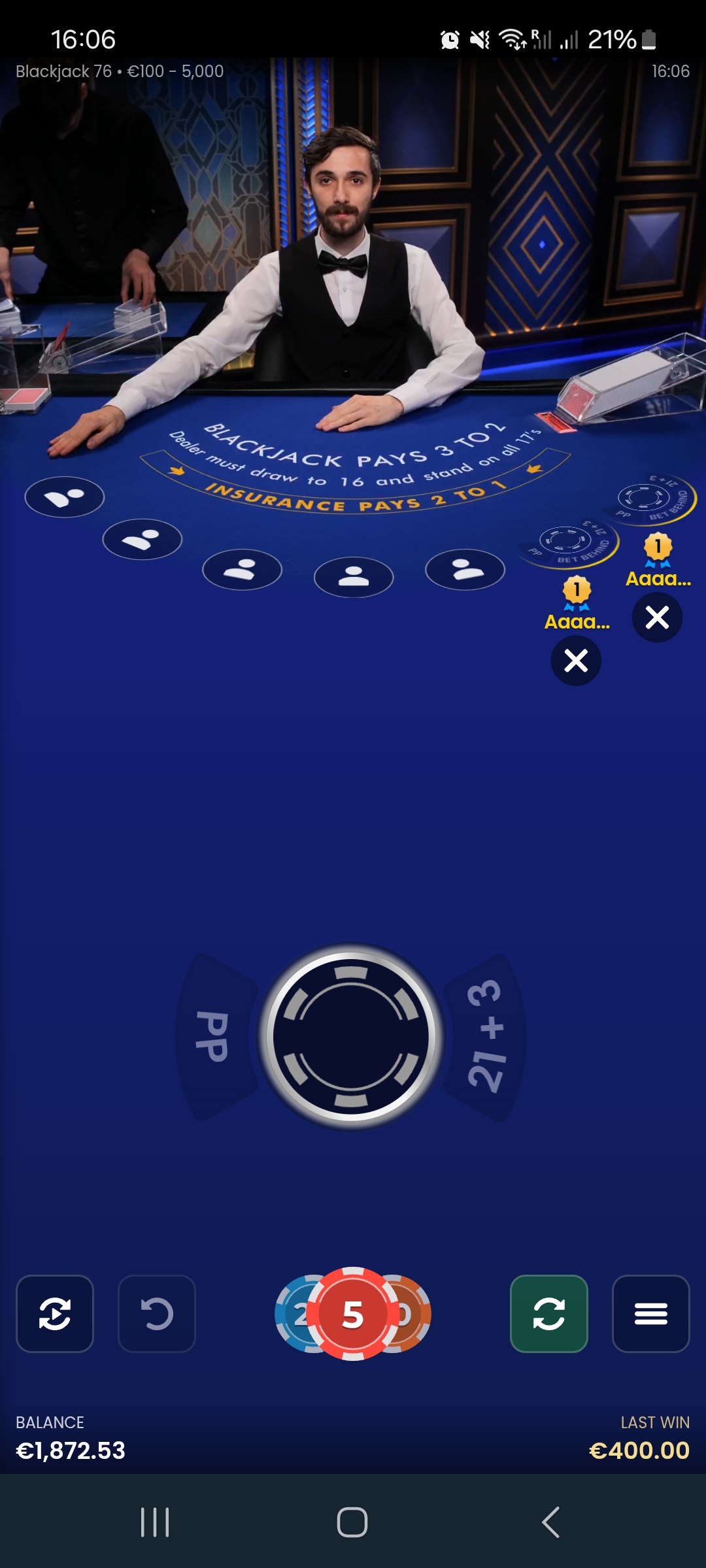Place a chip on the main bet circle
The height and width of the screenshot is (1568, 706).
click(352, 1036)
